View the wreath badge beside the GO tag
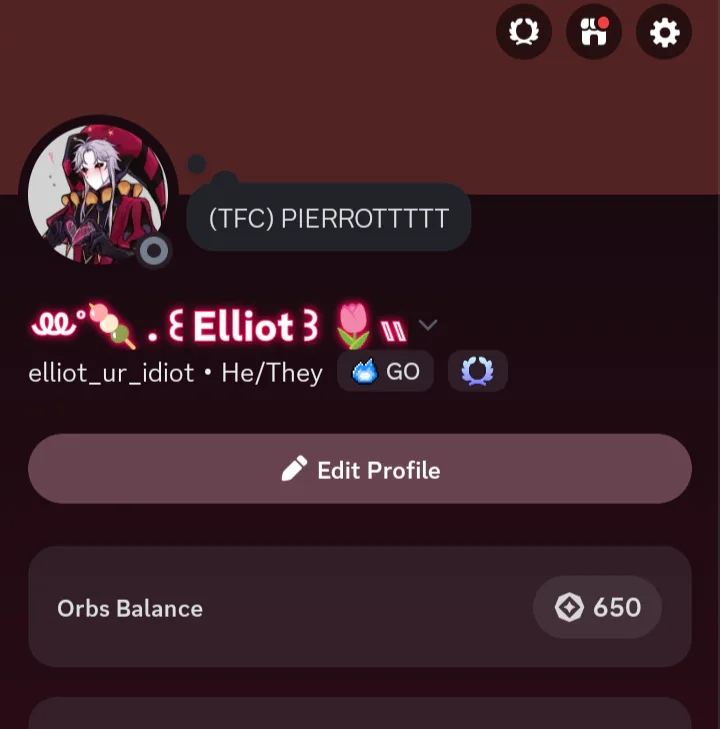 pyautogui.click(x=478, y=372)
